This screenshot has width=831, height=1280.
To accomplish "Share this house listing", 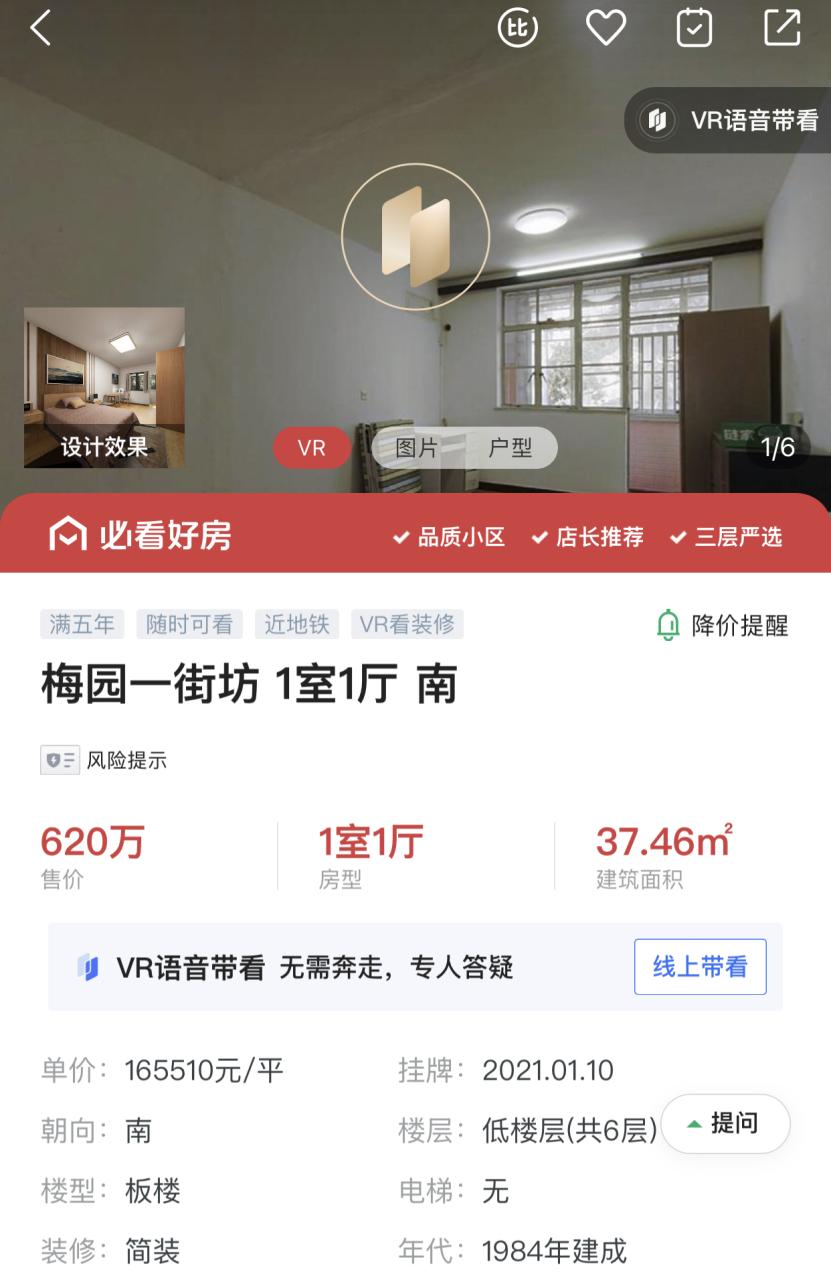I will tap(782, 28).
